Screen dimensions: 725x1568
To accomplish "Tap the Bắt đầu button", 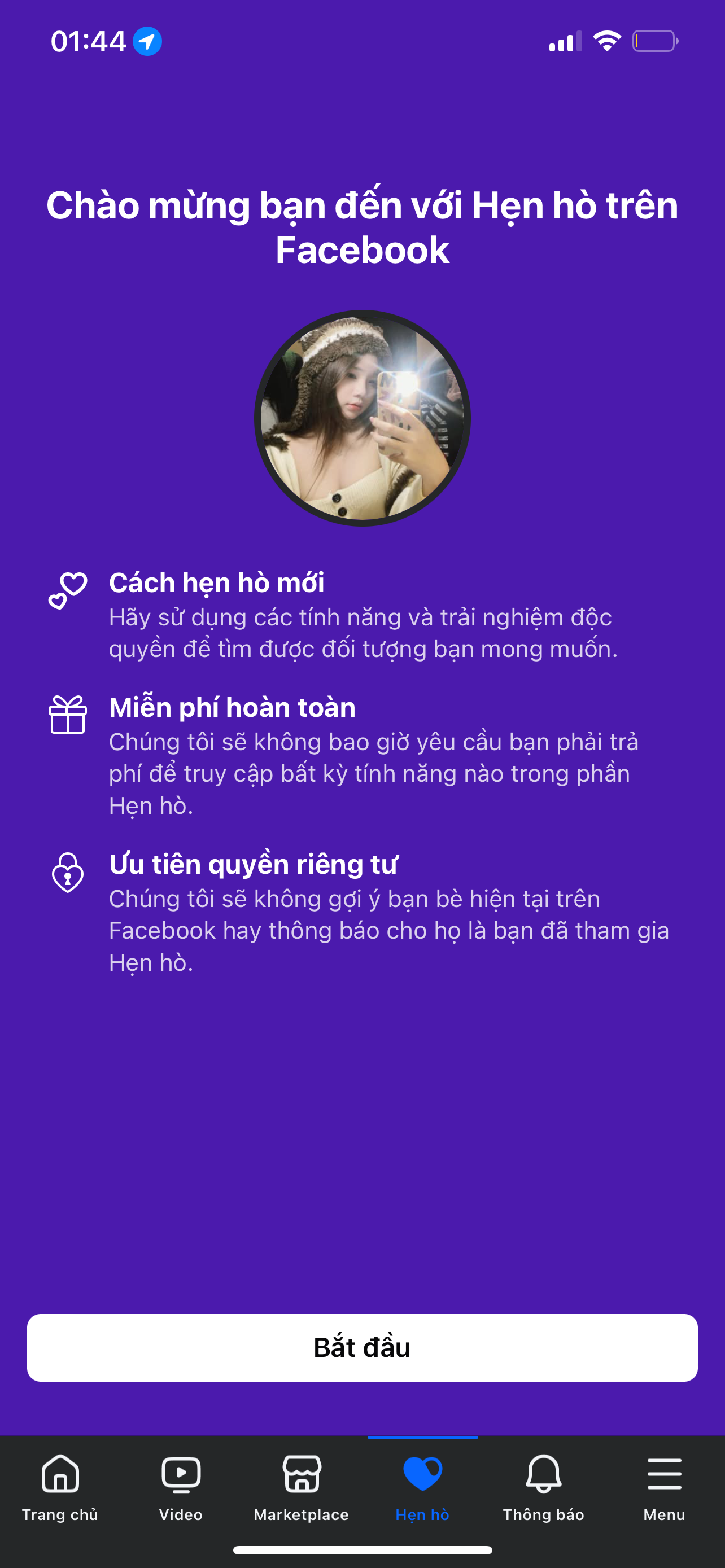I will coord(362,1348).
